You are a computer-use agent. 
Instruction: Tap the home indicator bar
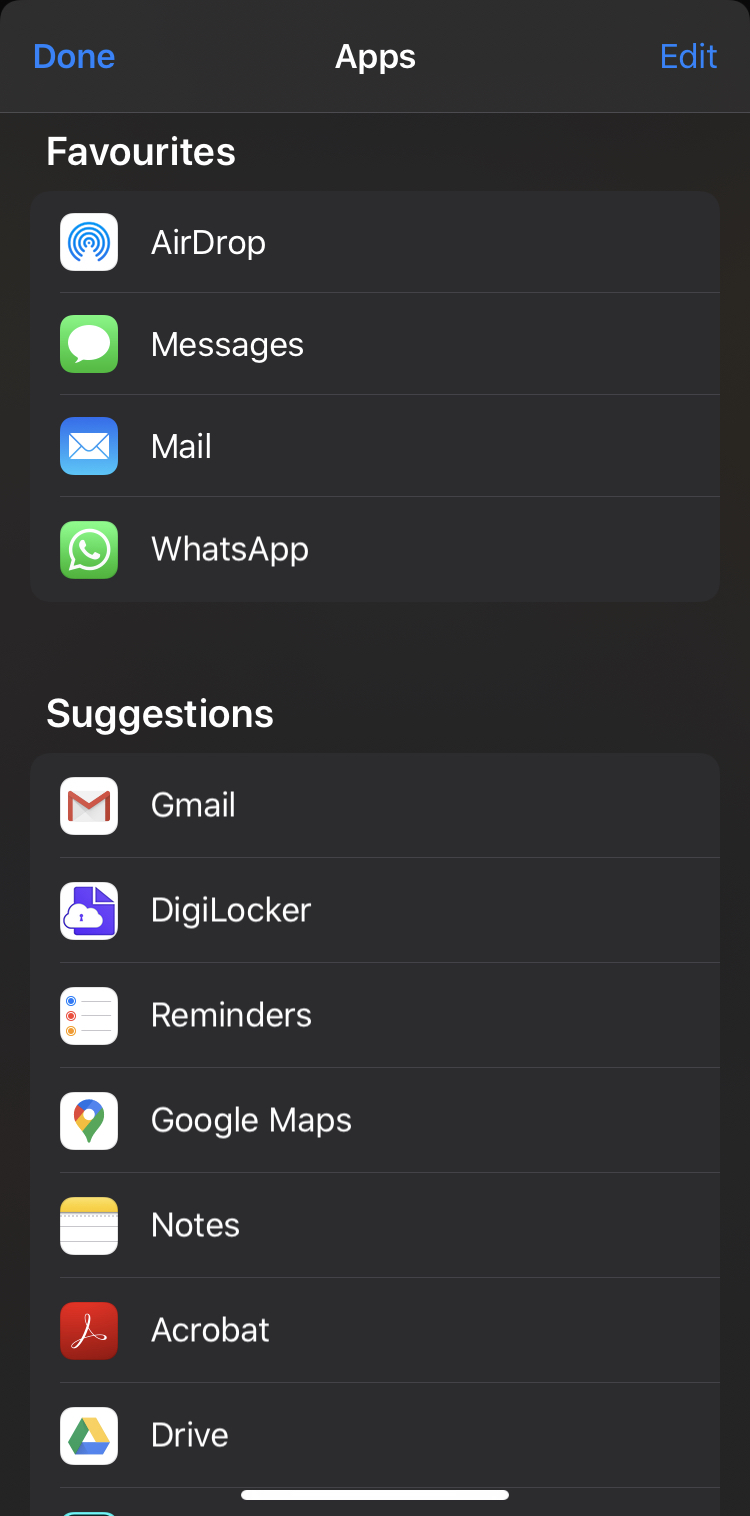tap(375, 1494)
